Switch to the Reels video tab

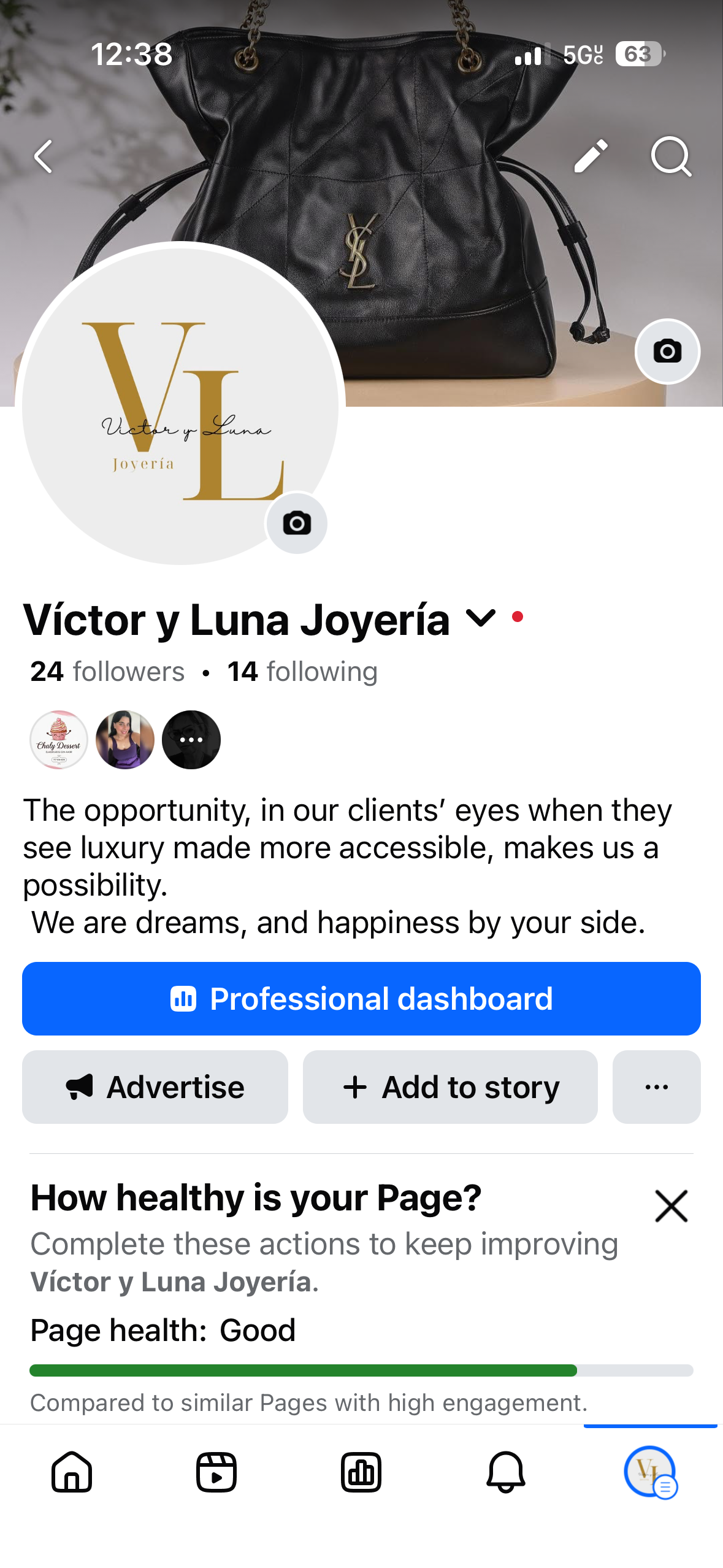[216, 1471]
